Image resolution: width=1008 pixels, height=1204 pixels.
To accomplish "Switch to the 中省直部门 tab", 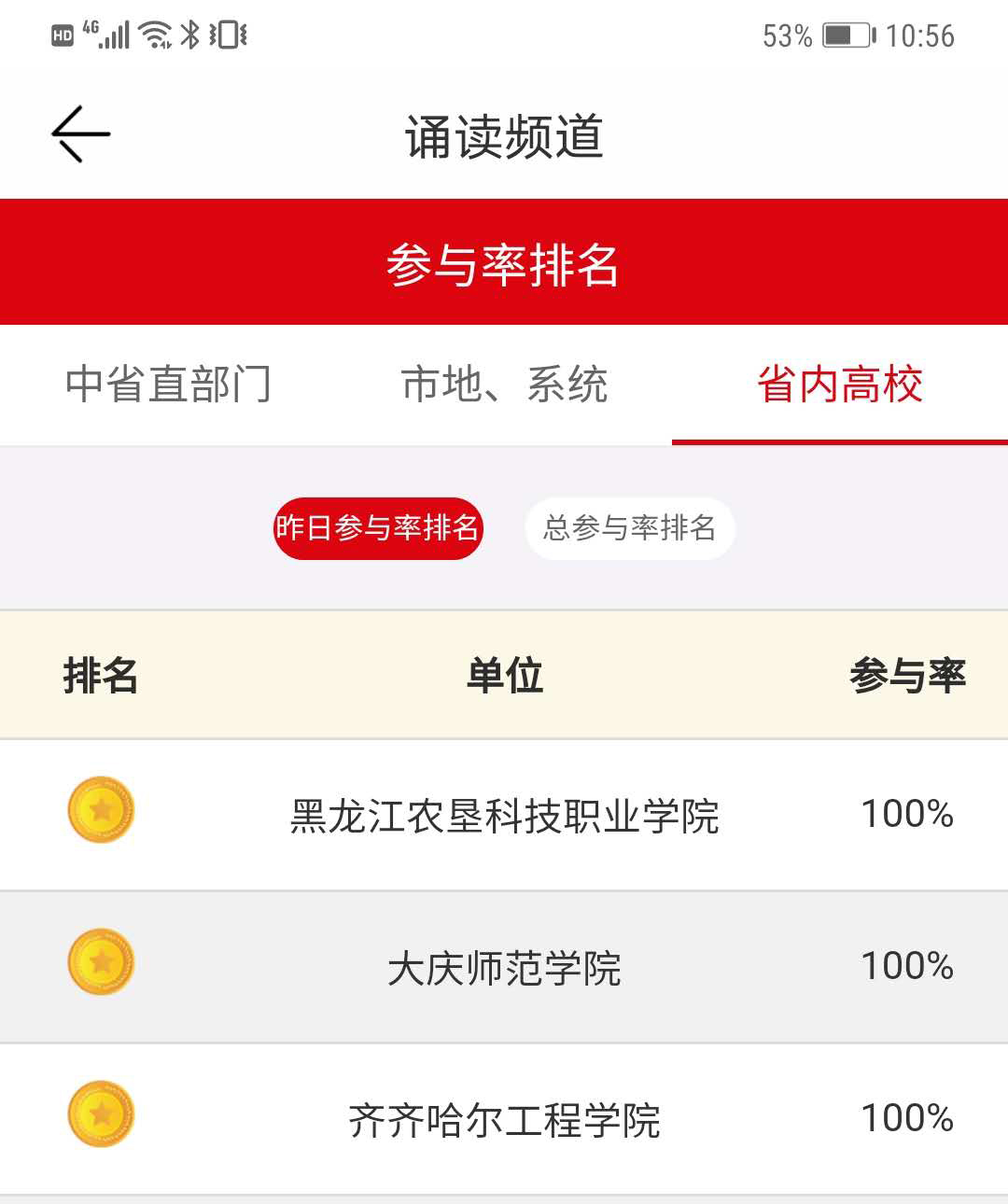I will pos(168,385).
